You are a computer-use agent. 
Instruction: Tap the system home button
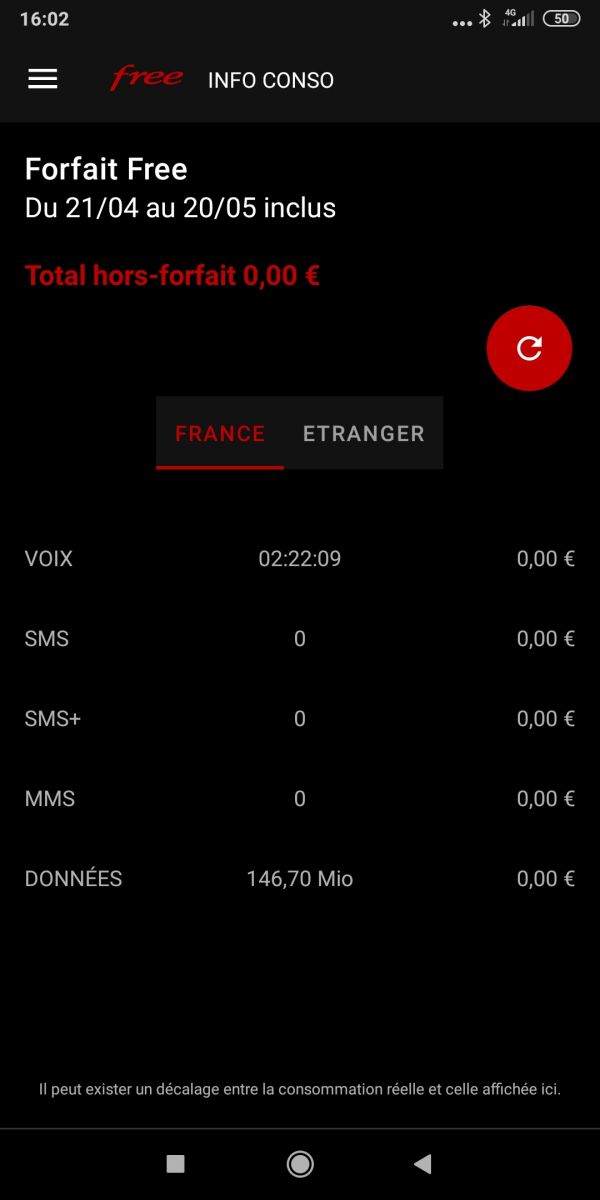coord(300,1163)
